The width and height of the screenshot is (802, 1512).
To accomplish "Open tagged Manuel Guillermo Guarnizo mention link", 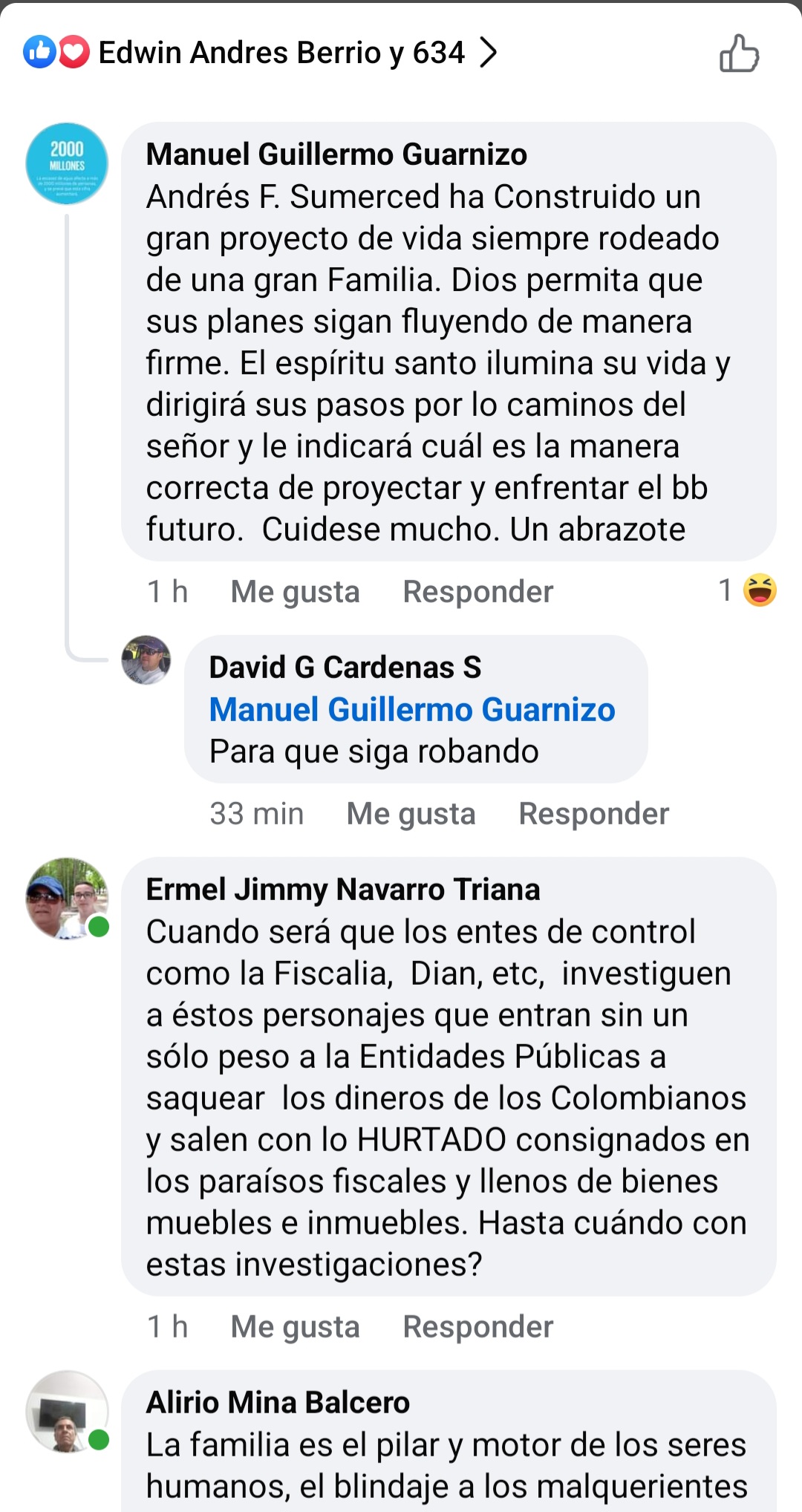I will pos(412,710).
